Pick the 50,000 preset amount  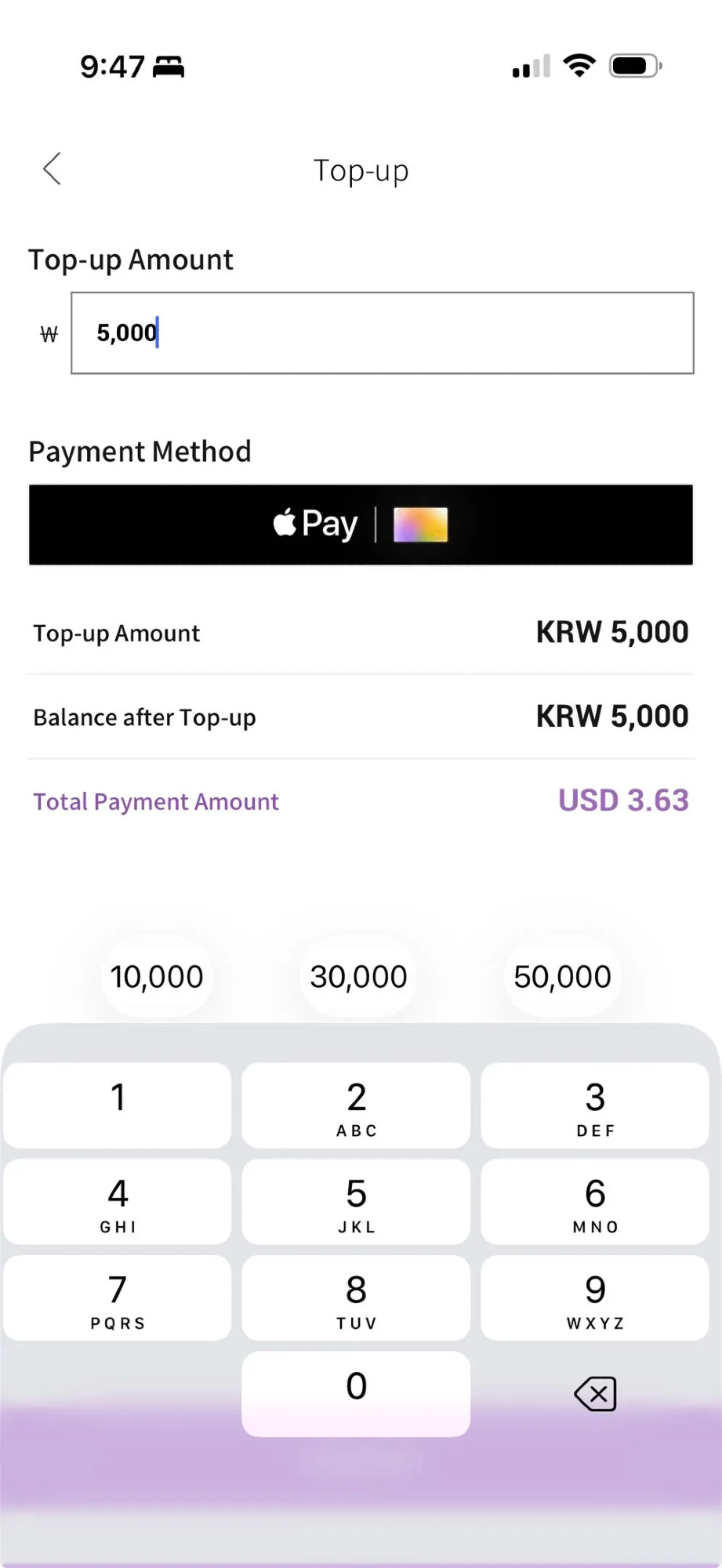click(x=562, y=977)
